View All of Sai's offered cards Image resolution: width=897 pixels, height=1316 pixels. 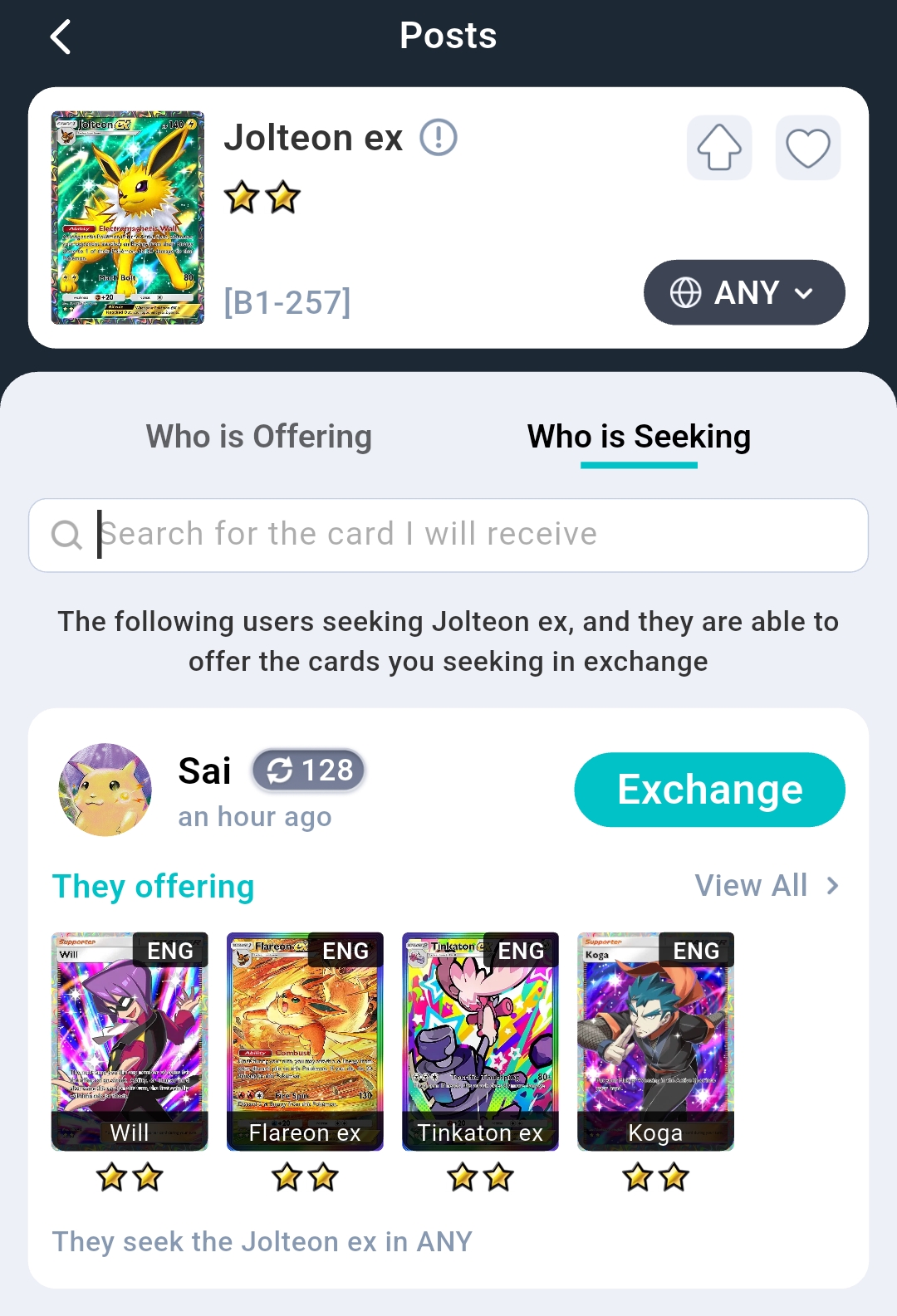click(767, 886)
